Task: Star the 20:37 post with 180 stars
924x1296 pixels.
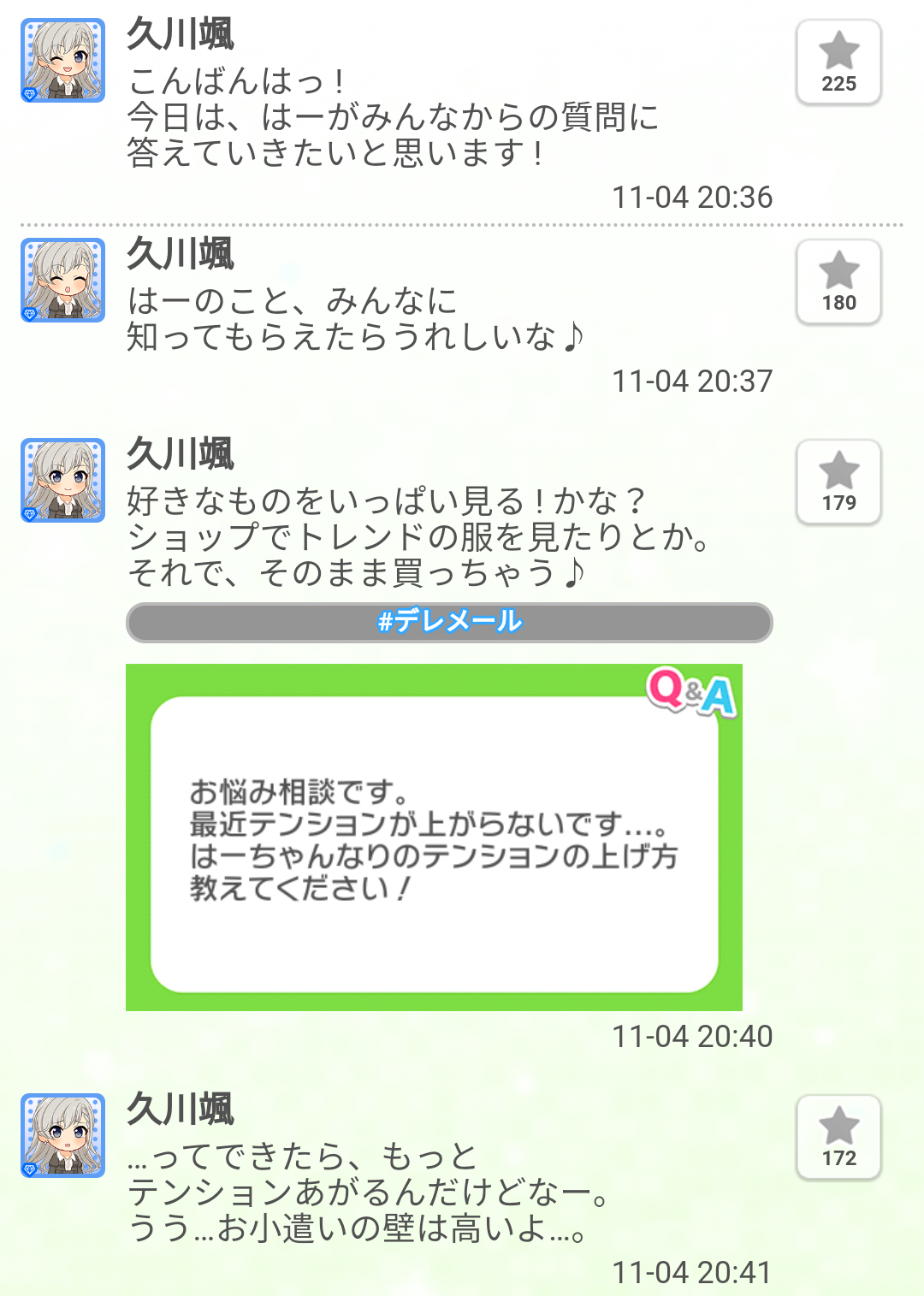Action: (838, 282)
